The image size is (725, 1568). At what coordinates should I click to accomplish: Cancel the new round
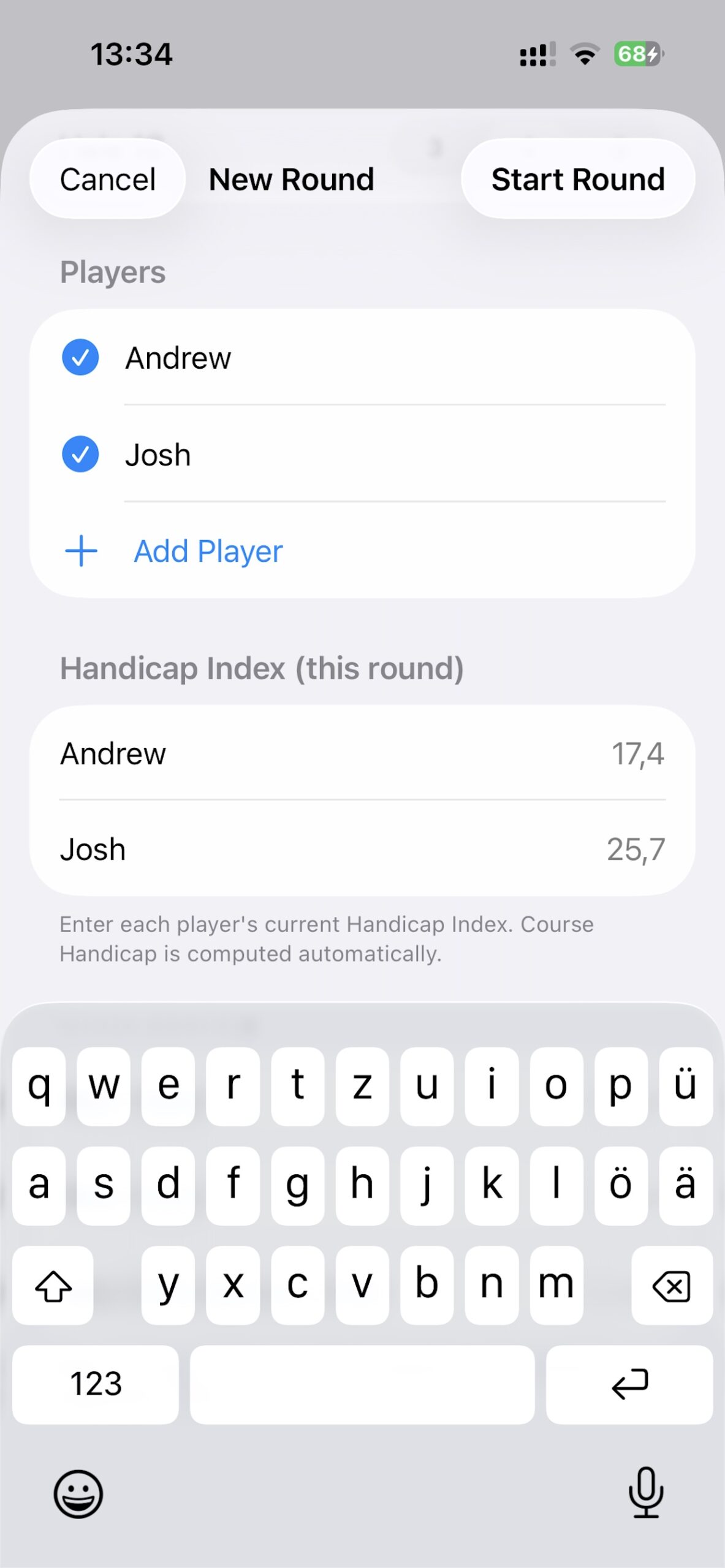click(x=107, y=179)
